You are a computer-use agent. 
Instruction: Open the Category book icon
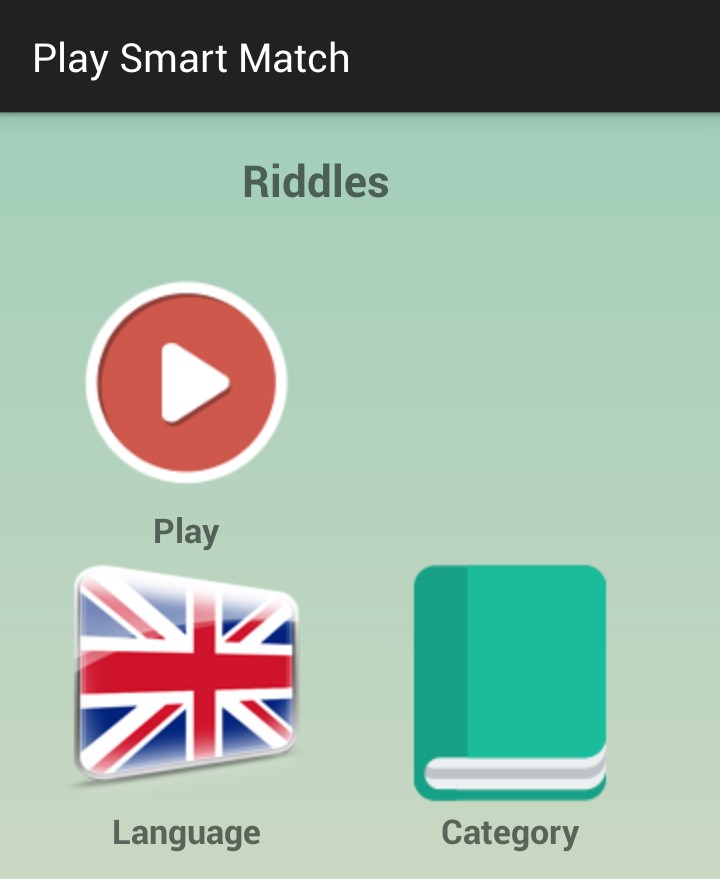(x=510, y=682)
